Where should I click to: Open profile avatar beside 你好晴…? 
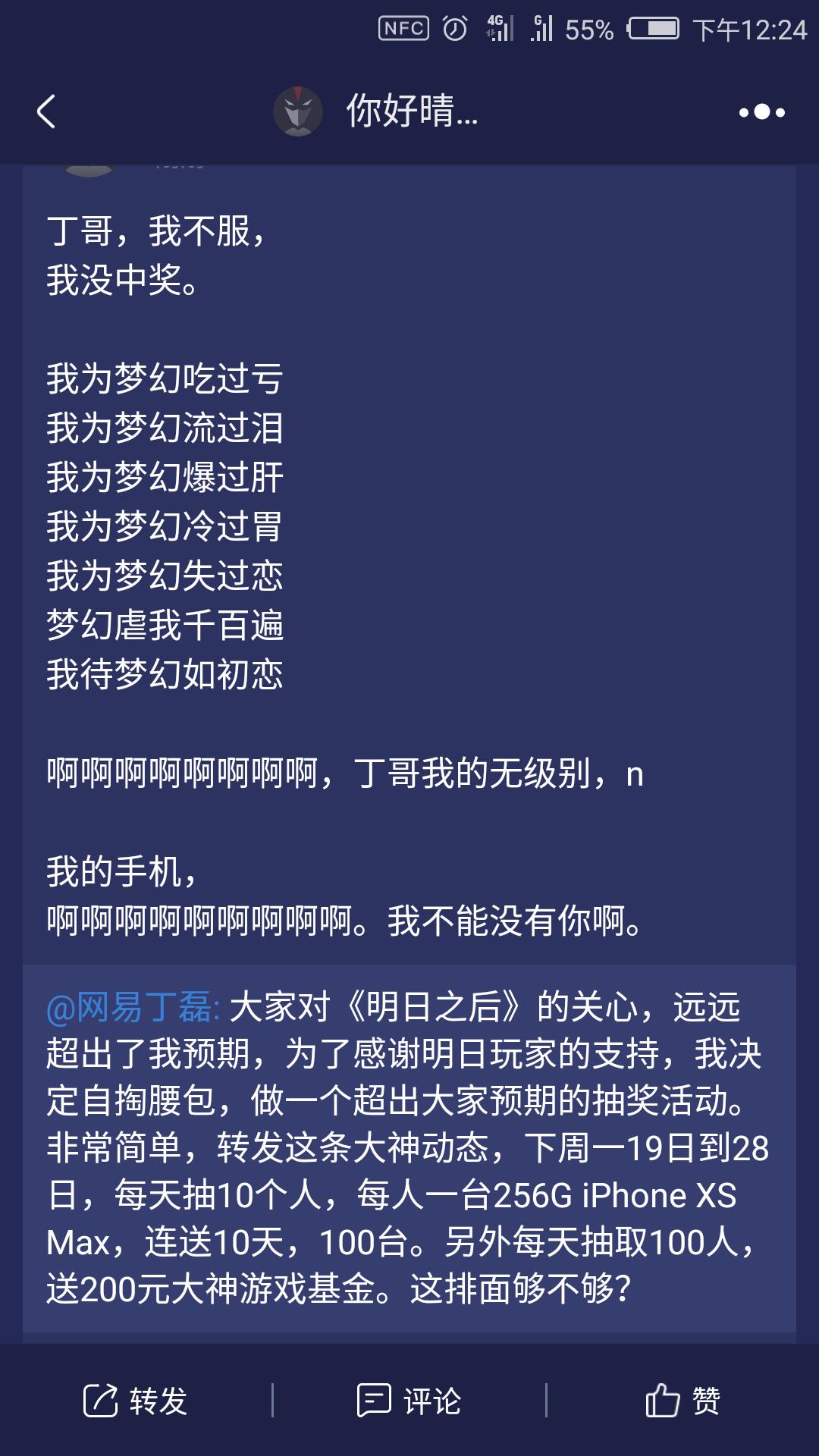pyautogui.click(x=298, y=111)
